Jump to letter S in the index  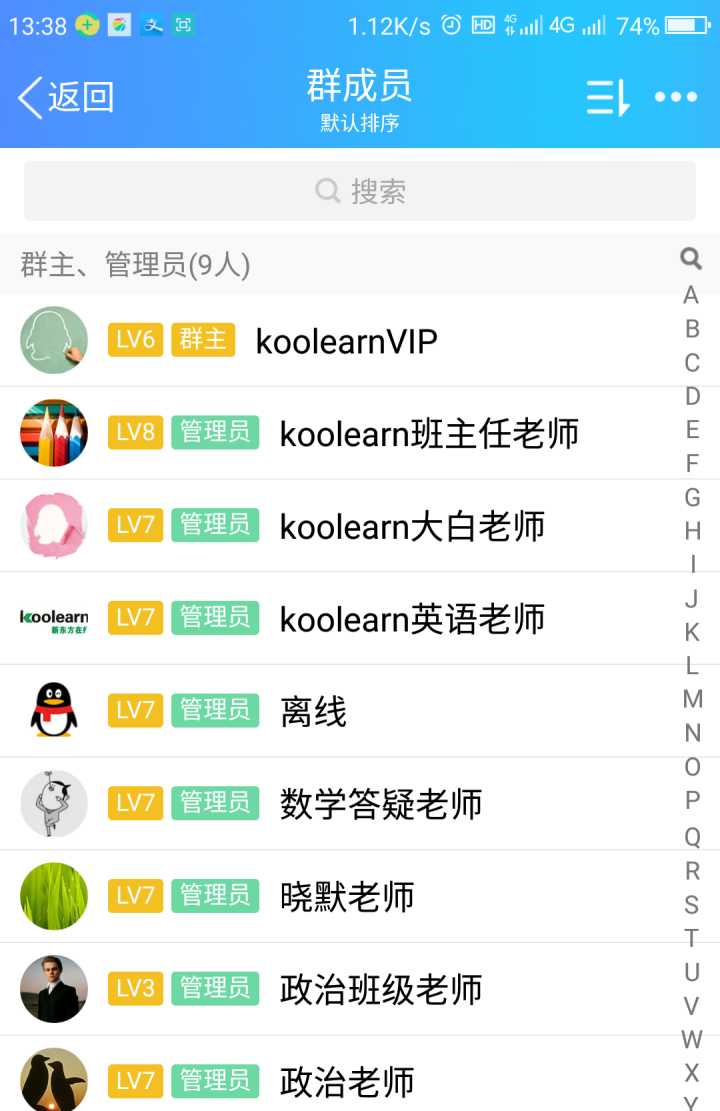point(691,904)
